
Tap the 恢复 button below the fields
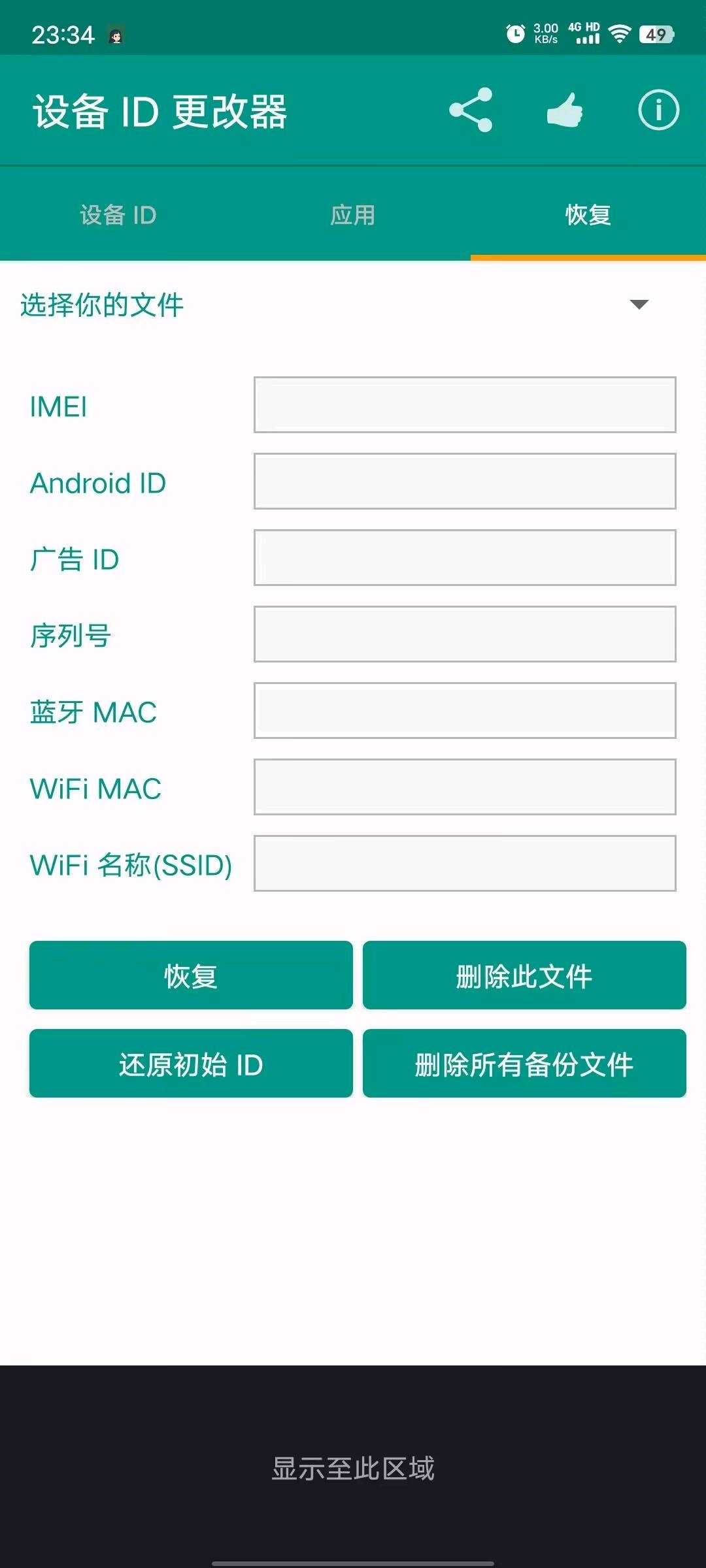(191, 975)
